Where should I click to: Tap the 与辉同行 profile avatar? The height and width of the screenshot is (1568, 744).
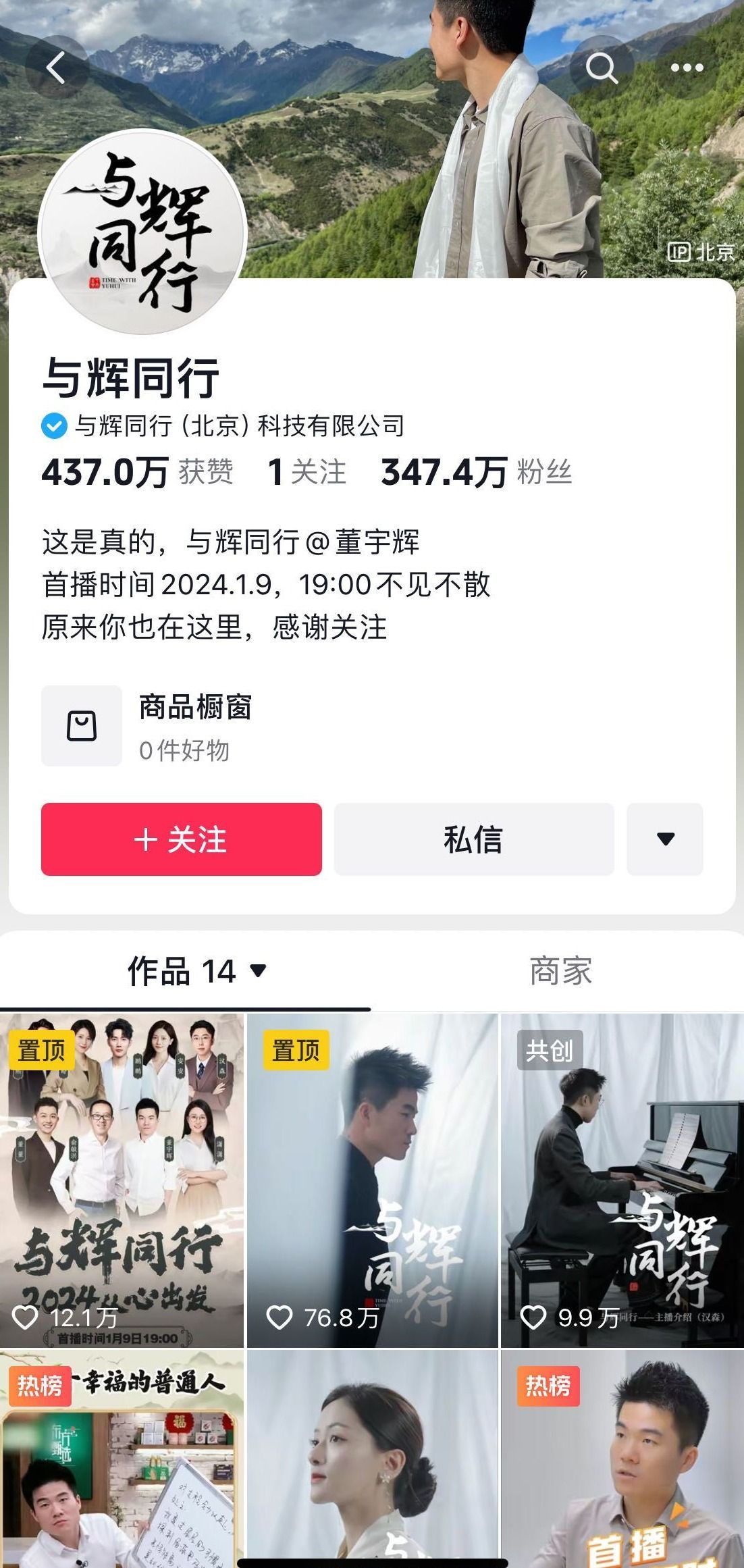(x=142, y=233)
